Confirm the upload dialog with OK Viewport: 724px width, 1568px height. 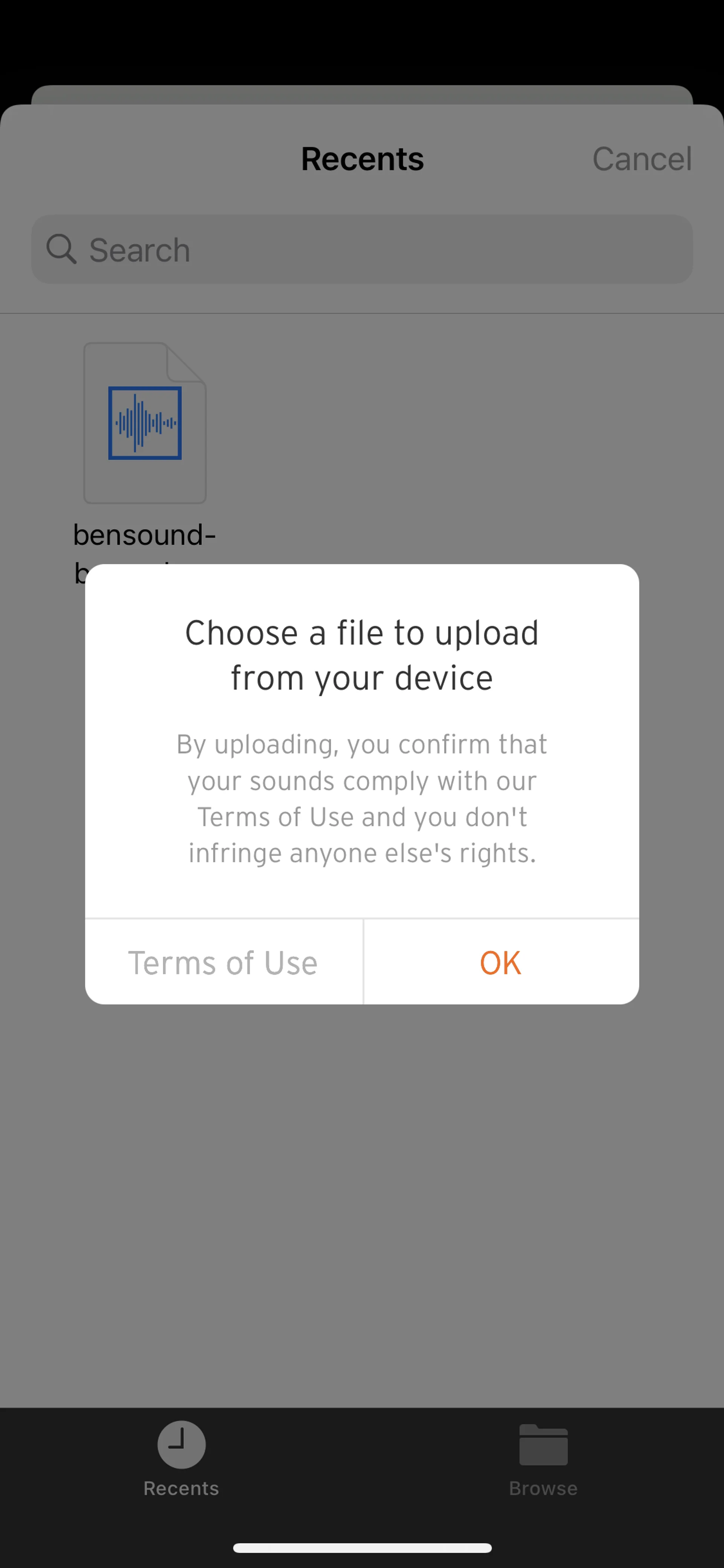(500, 962)
